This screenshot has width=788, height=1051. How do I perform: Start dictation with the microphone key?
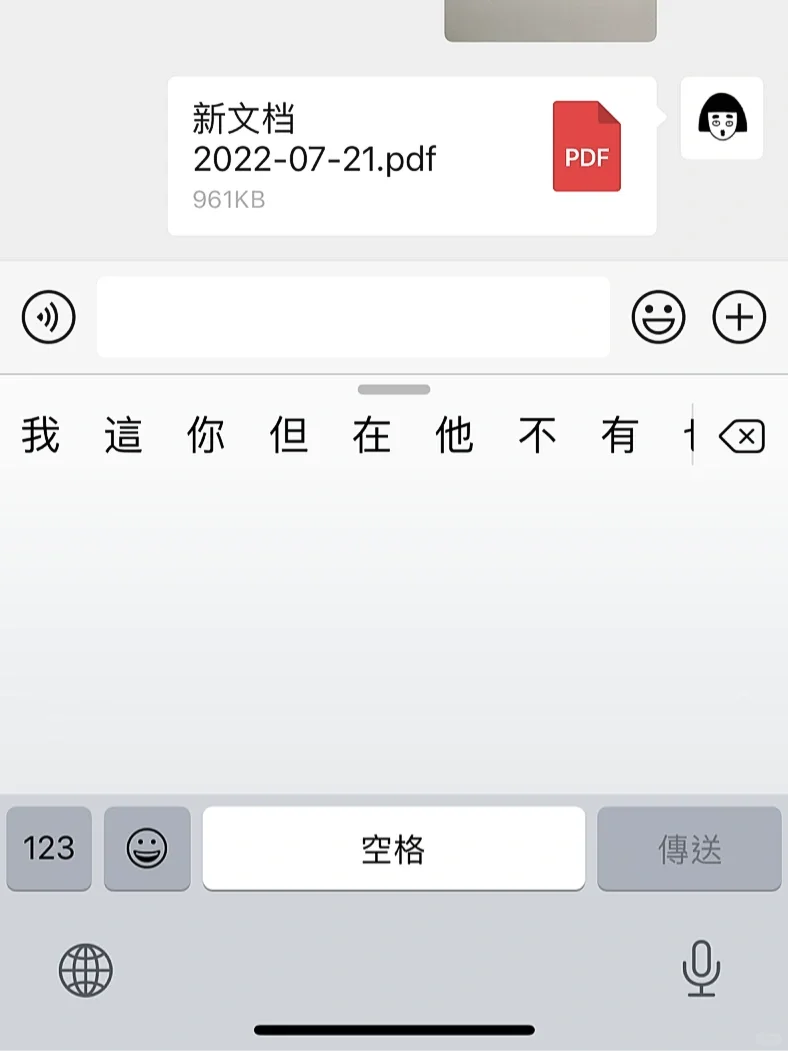[x=701, y=968]
